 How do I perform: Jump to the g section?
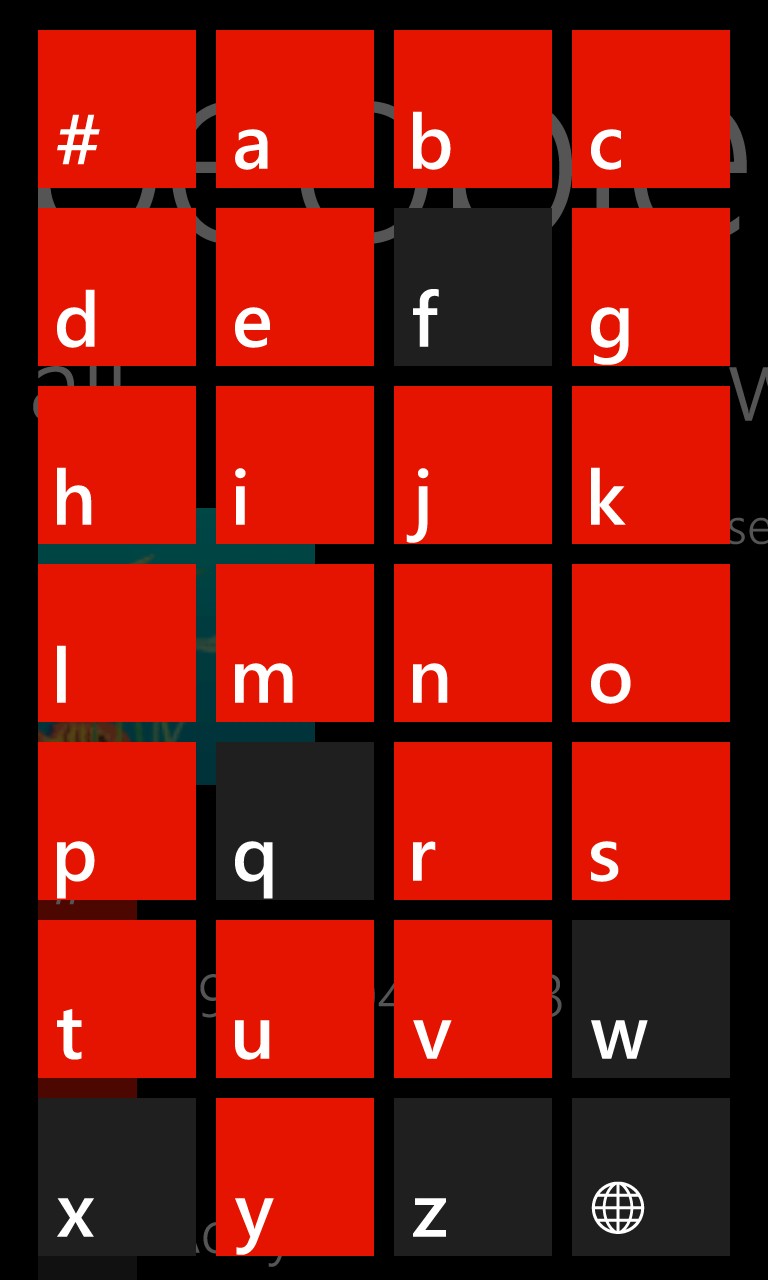(651, 287)
